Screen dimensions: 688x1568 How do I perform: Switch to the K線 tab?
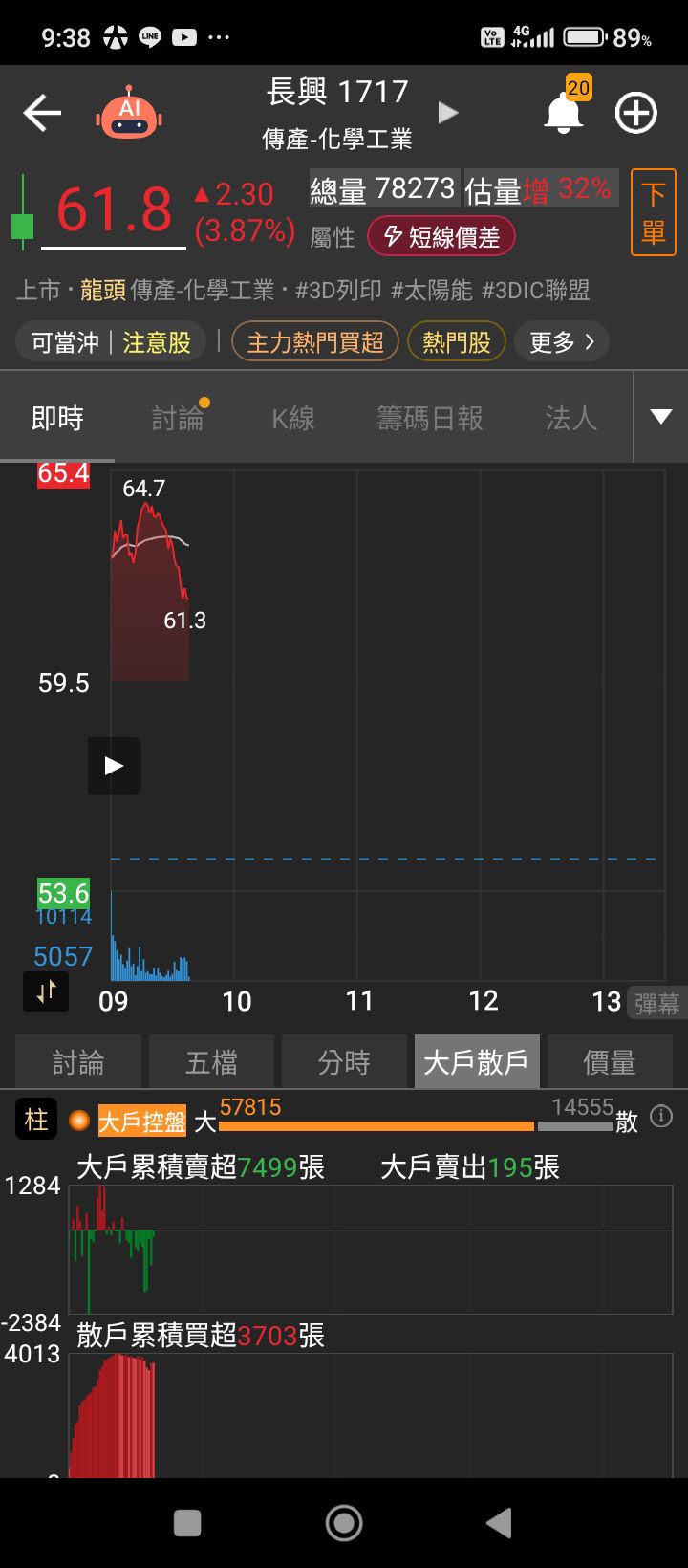pyautogui.click(x=292, y=418)
